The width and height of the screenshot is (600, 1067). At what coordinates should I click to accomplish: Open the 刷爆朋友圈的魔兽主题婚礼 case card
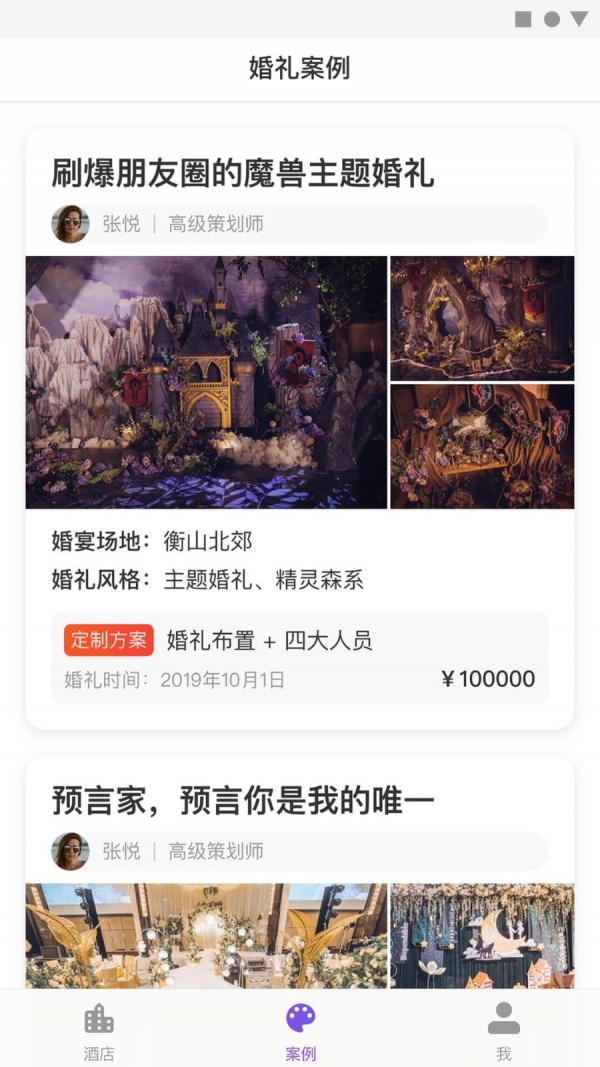243,173
